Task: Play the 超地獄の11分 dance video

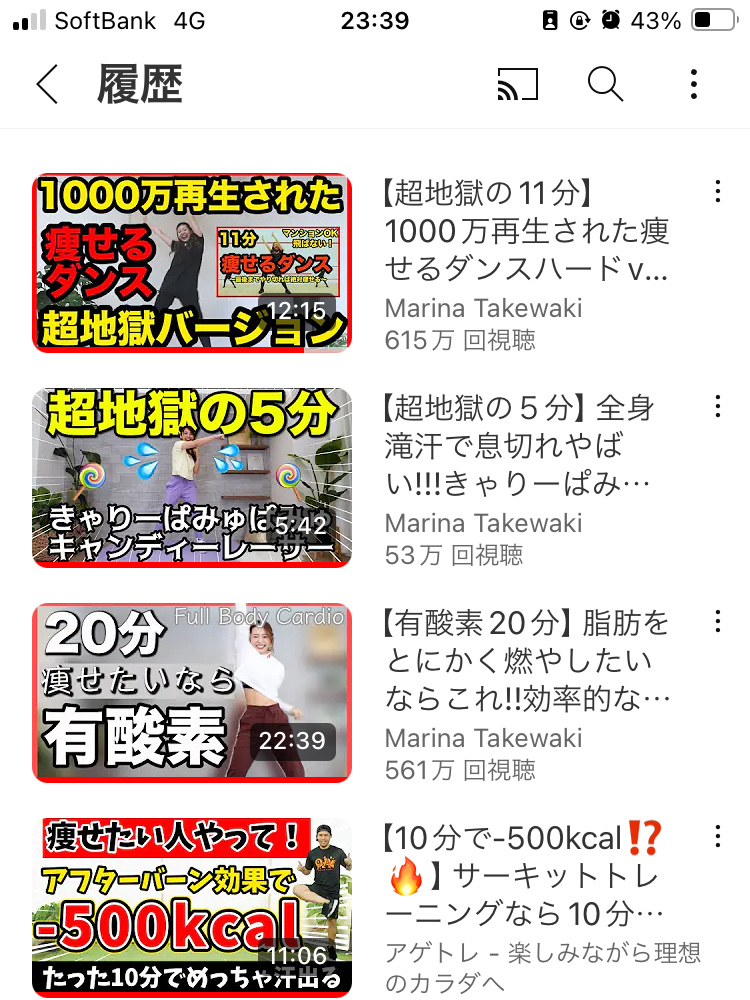Action: coord(192,263)
